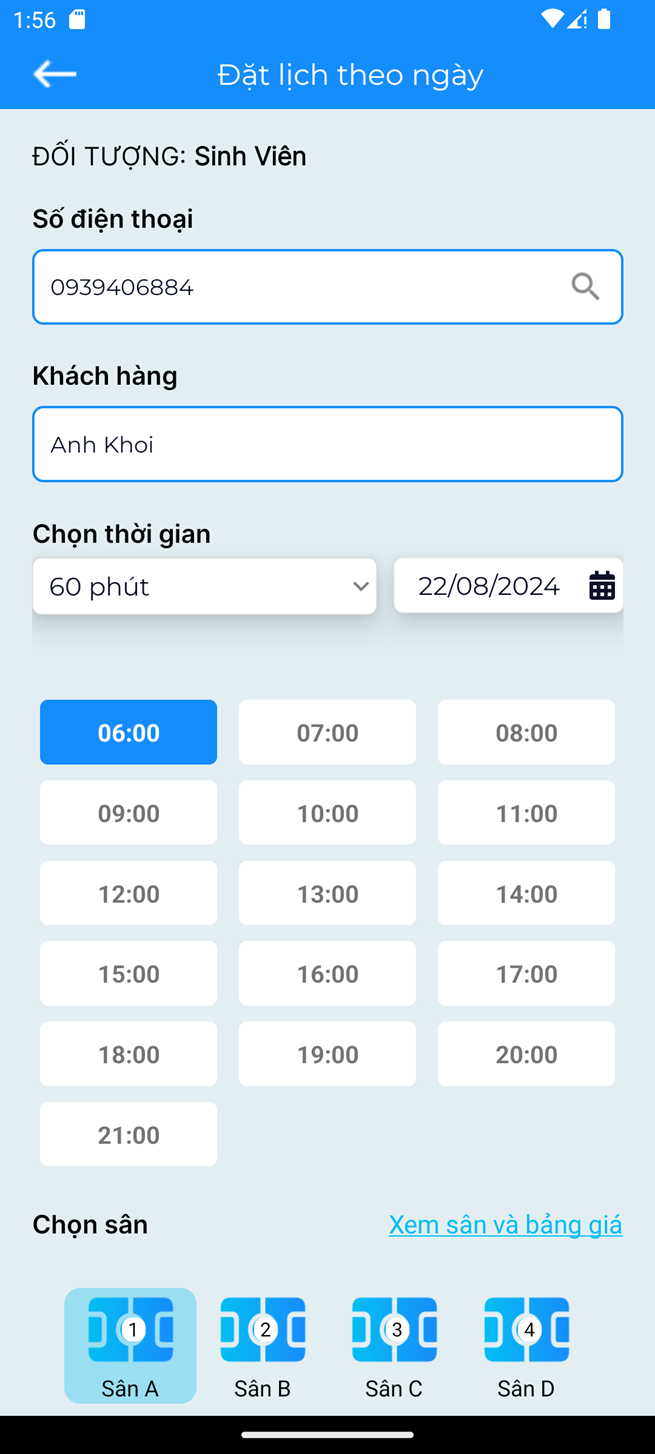Select Sân C field

[x=394, y=1346]
